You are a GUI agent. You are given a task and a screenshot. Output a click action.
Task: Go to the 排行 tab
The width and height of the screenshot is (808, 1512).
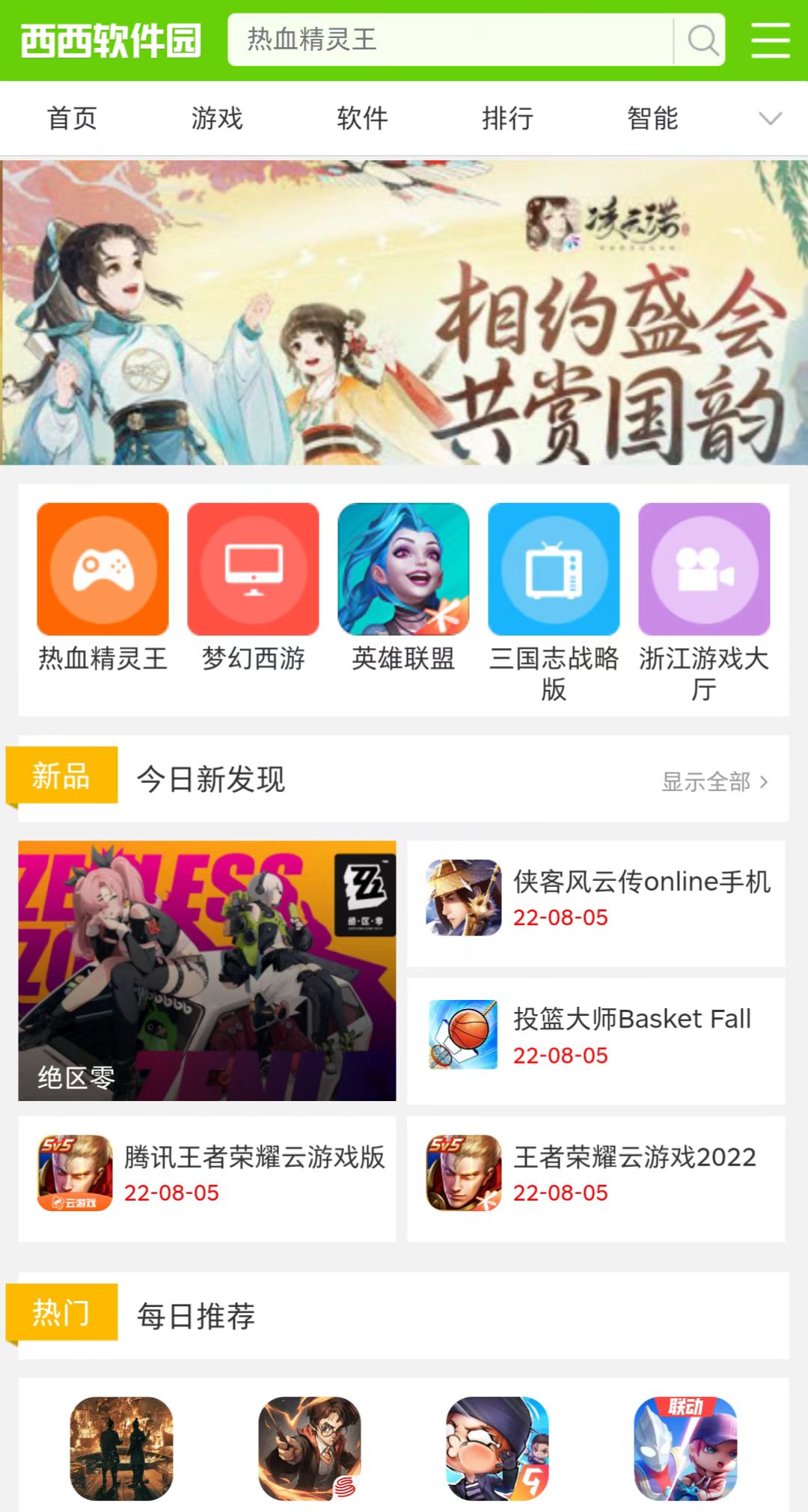tap(507, 118)
